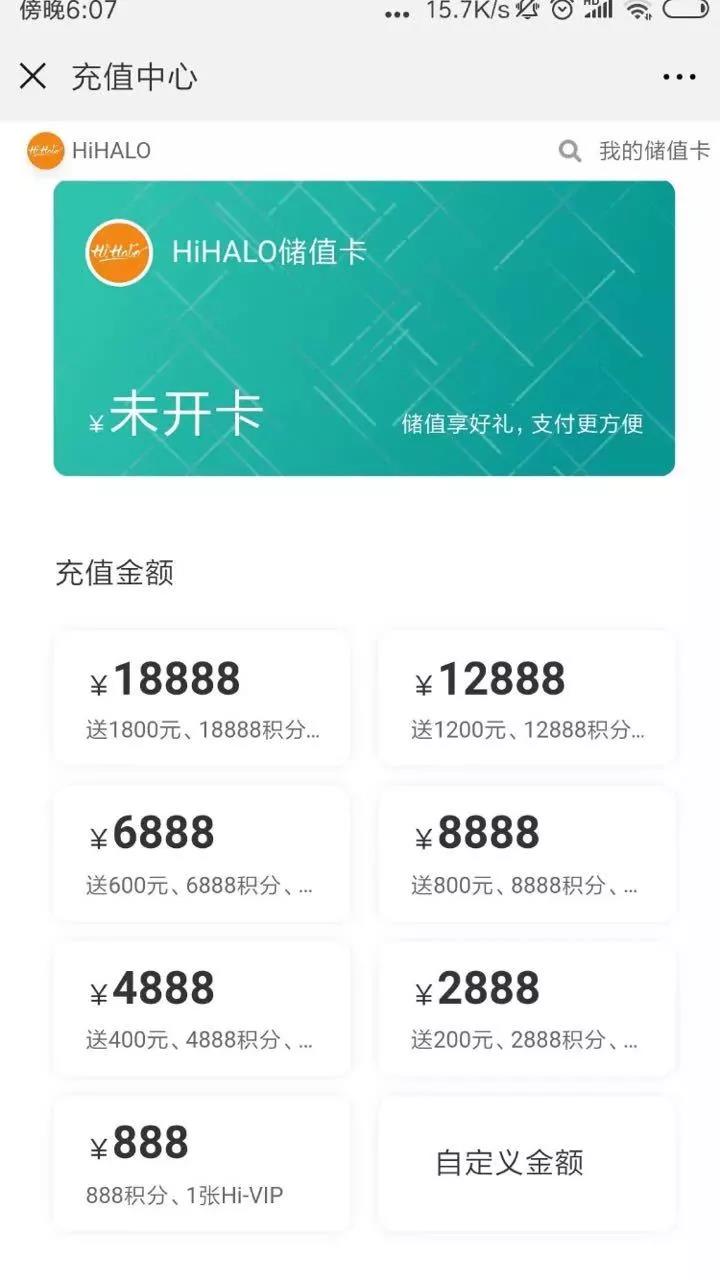The height and width of the screenshot is (1280, 720).
Task: Choose the ¥6888 recharge option
Action: click(202, 853)
